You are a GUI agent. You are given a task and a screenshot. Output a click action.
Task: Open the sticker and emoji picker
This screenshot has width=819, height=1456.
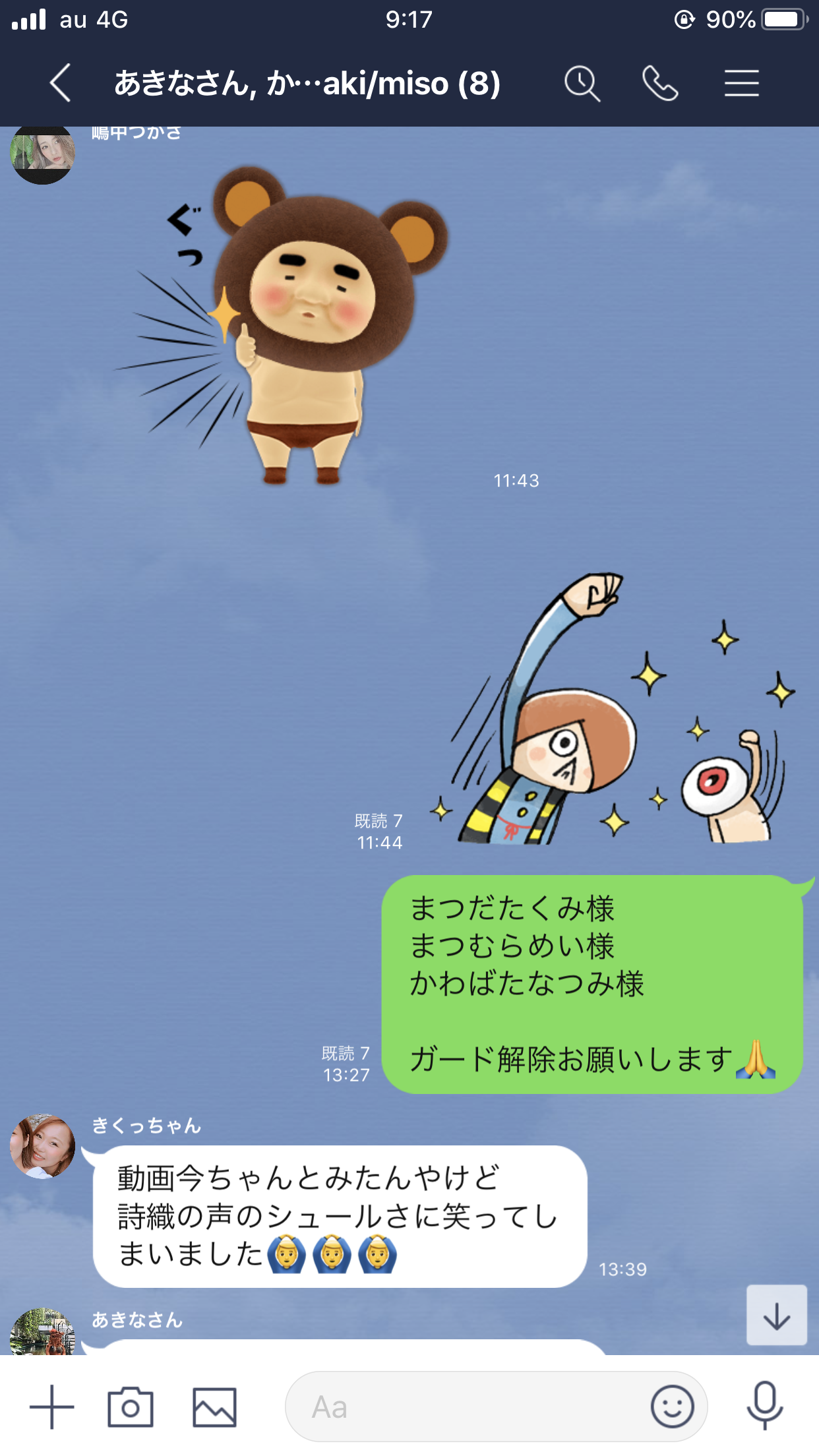672,1407
